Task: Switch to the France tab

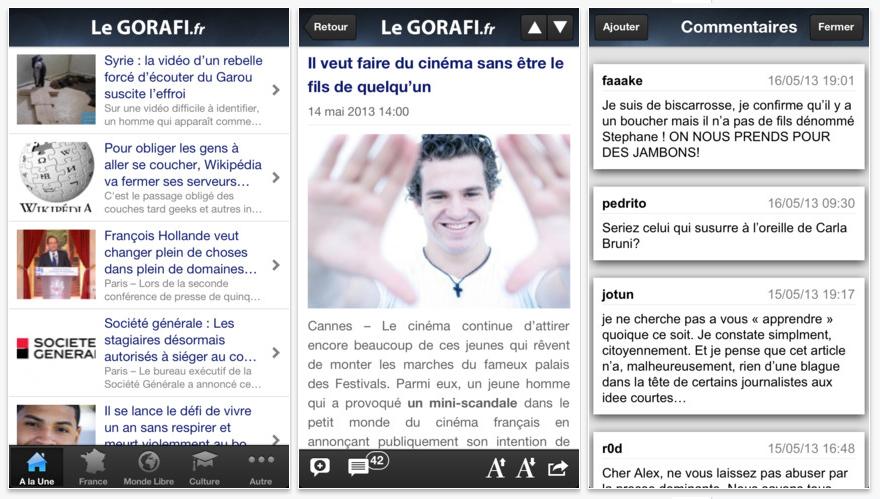Action: [x=93, y=468]
